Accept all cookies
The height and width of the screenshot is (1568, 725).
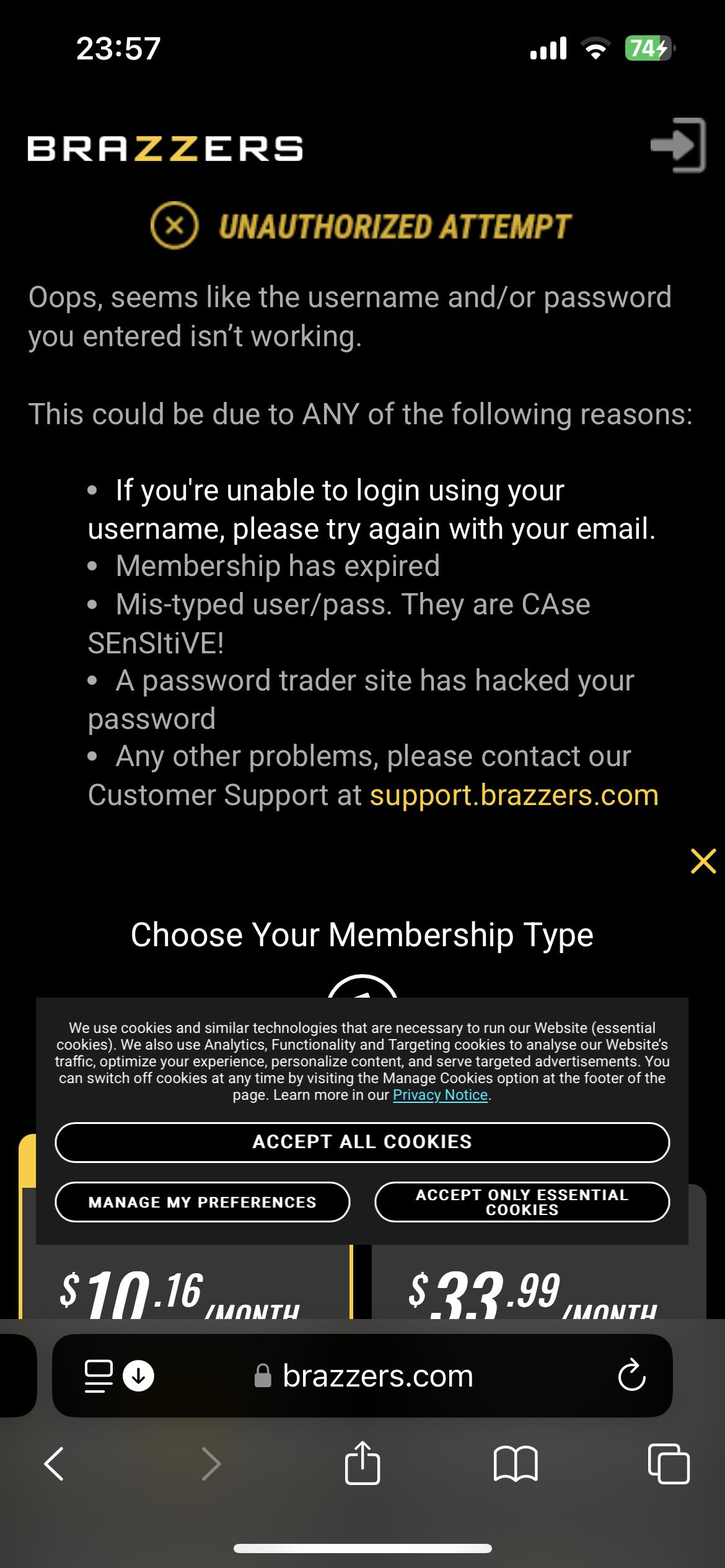pos(362,1142)
